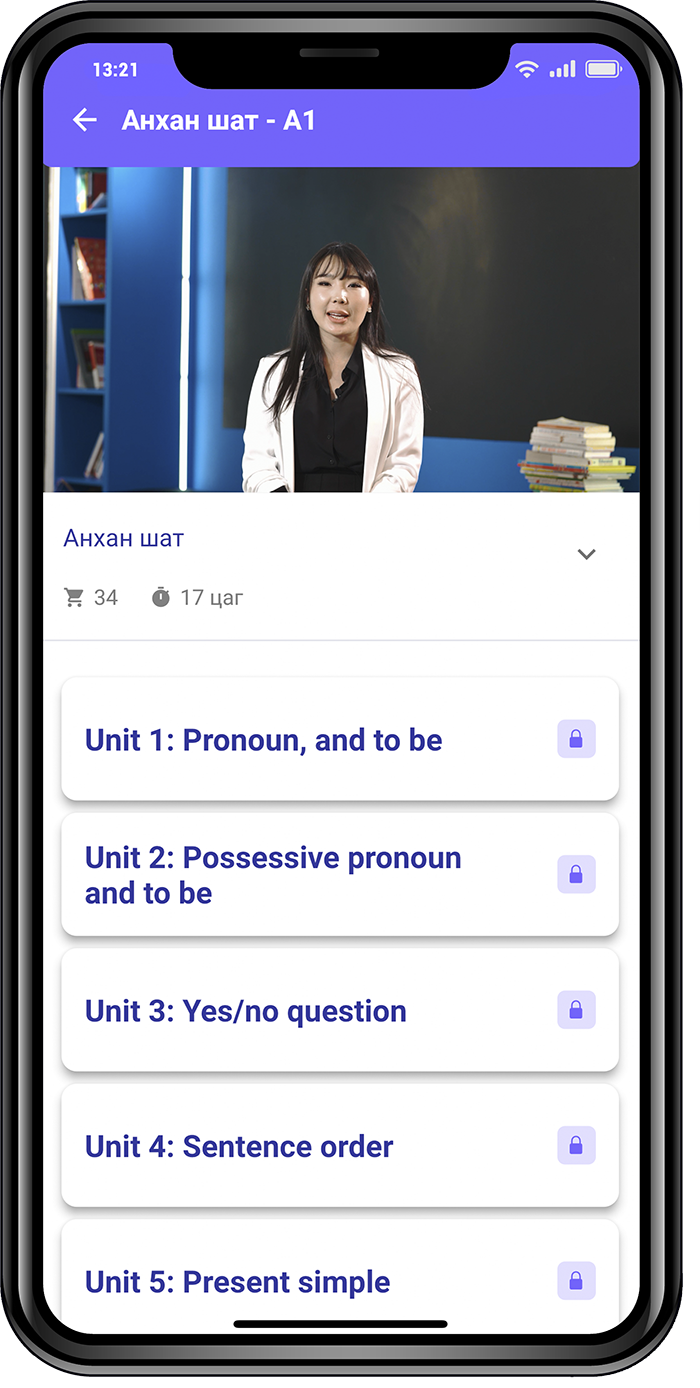Viewport: 700px width, 1388px height.
Task: Open Unit 2: Possessive pronoun and to be
Action: [x=340, y=875]
